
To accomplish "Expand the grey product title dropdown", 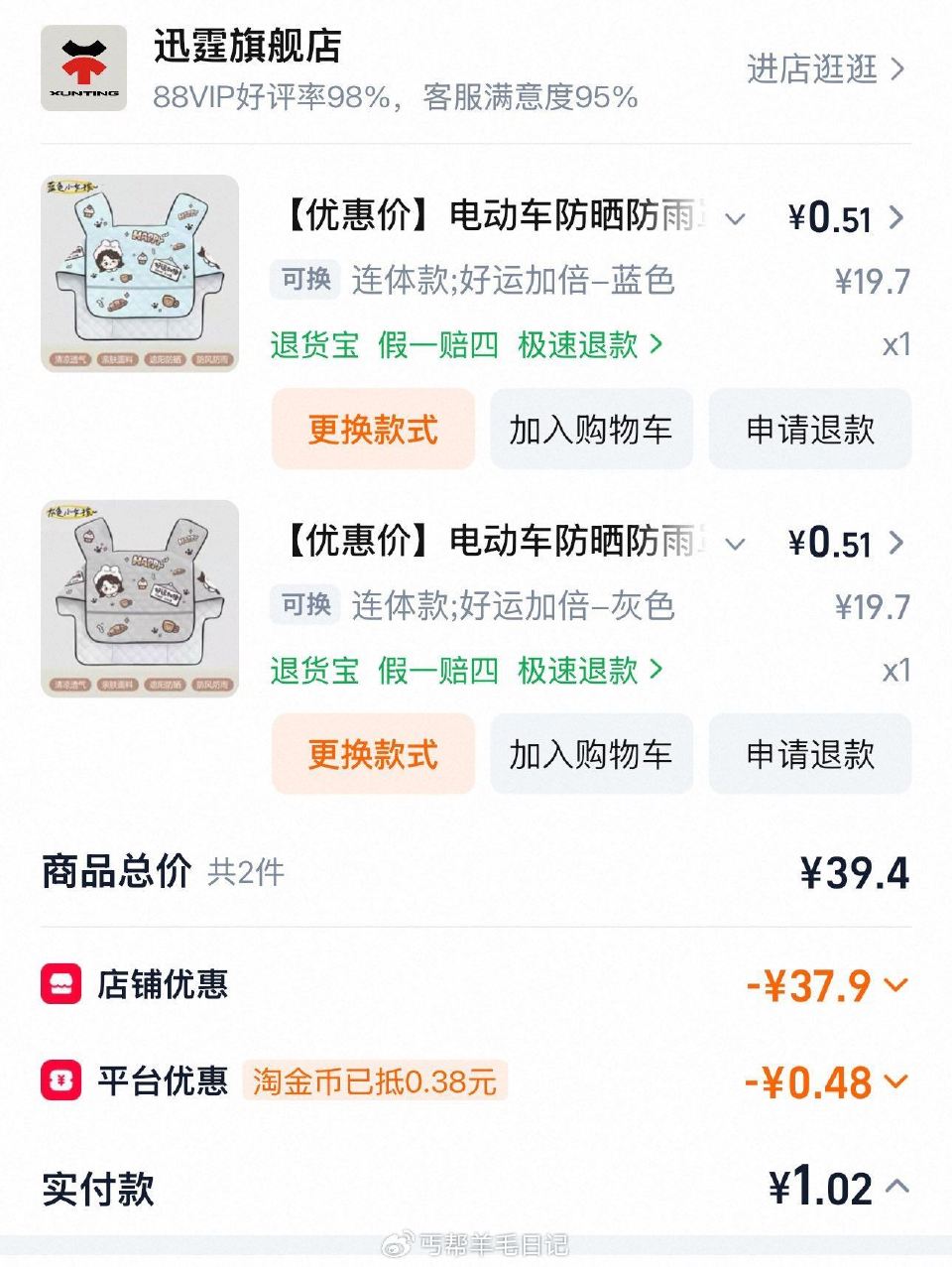I will [734, 544].
